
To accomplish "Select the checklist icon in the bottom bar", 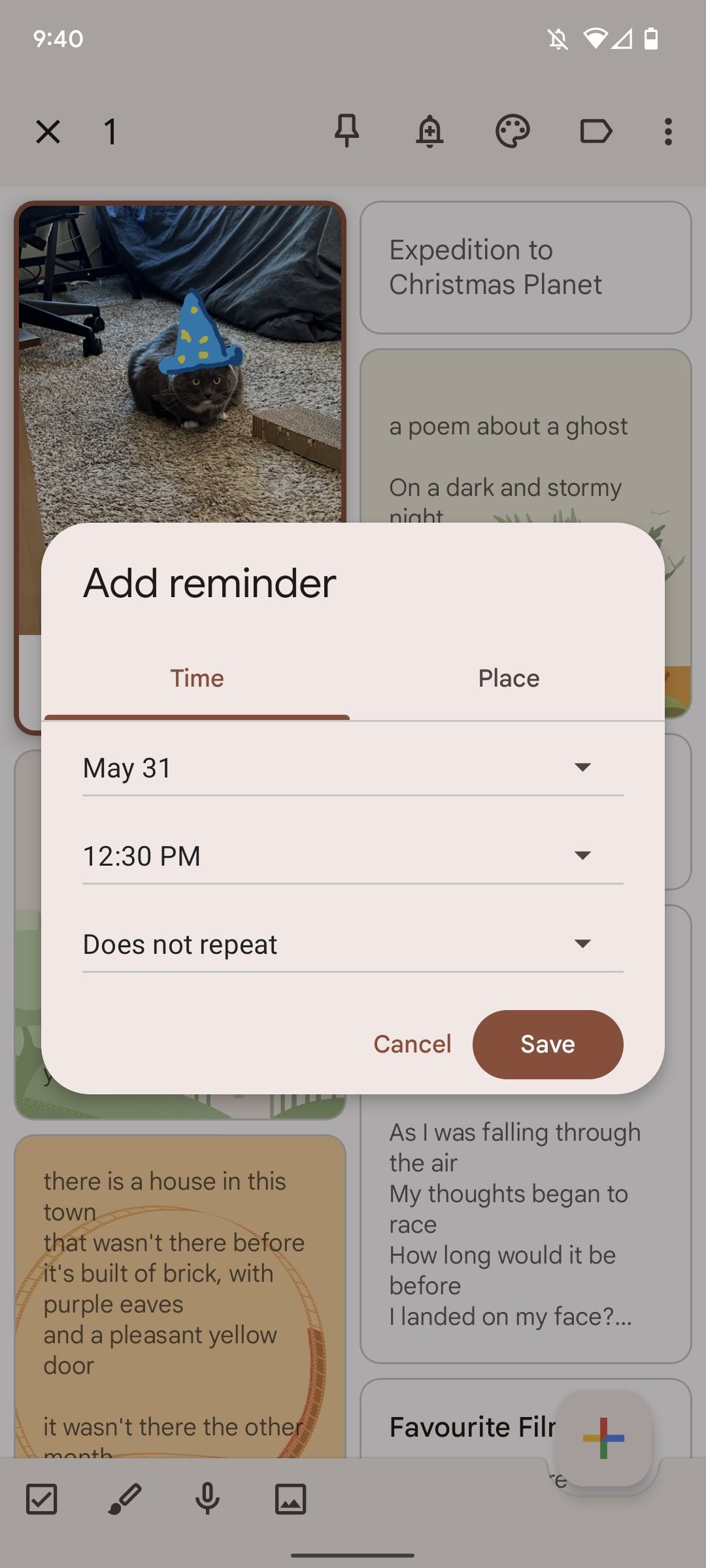I will pyautogui.click(x=41, y=1499).
